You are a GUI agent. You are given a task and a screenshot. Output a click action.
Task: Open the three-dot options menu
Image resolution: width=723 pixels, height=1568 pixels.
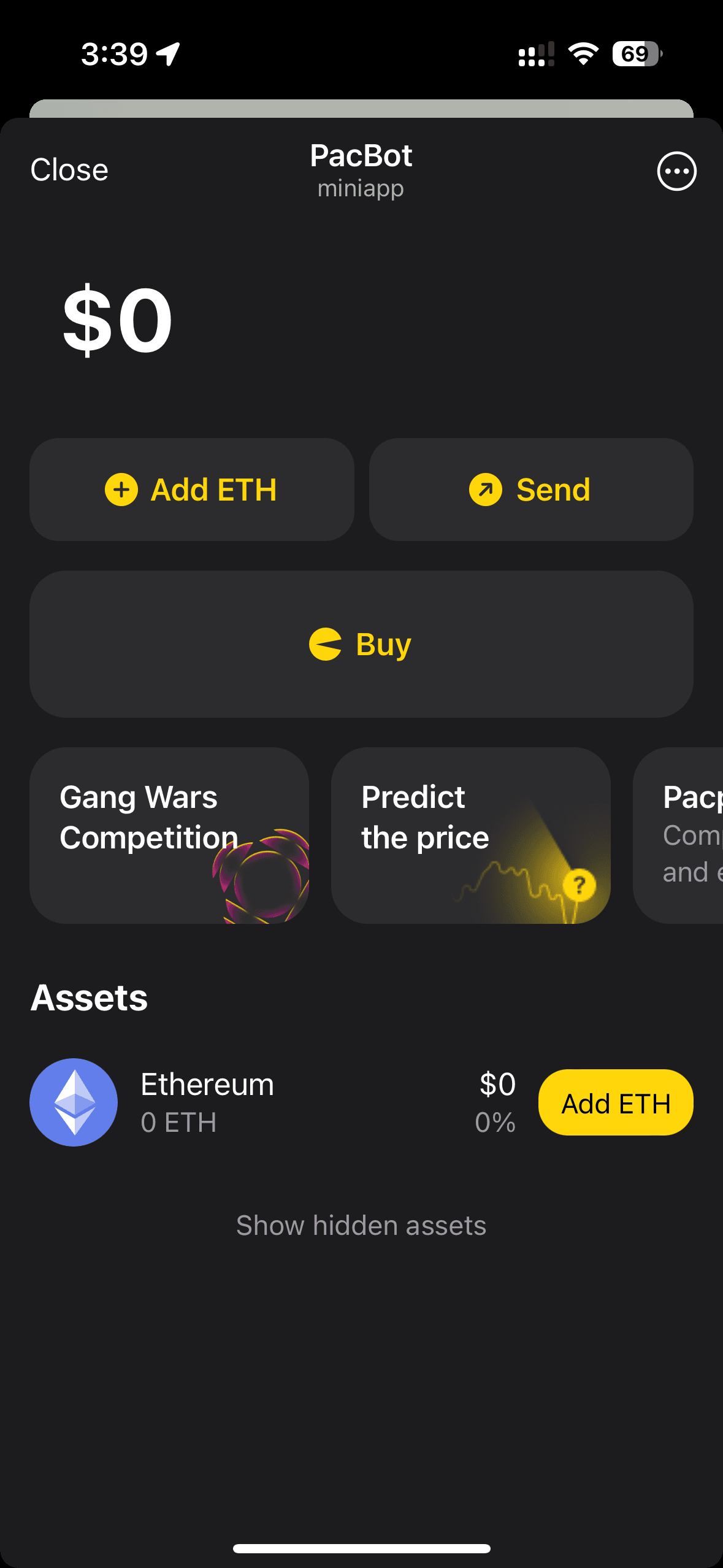[x=676, y=171]
